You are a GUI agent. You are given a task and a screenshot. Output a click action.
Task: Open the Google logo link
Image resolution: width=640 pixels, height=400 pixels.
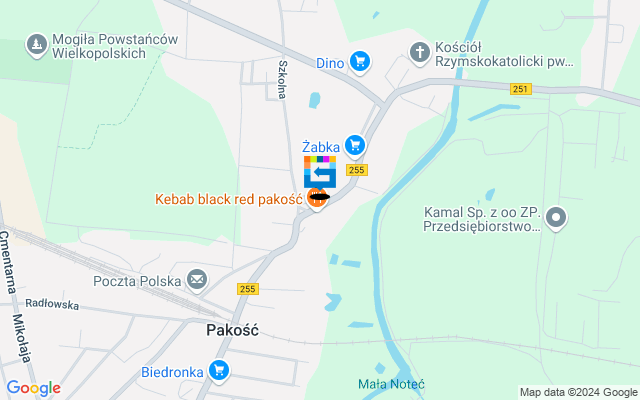(x=33, y=388)
